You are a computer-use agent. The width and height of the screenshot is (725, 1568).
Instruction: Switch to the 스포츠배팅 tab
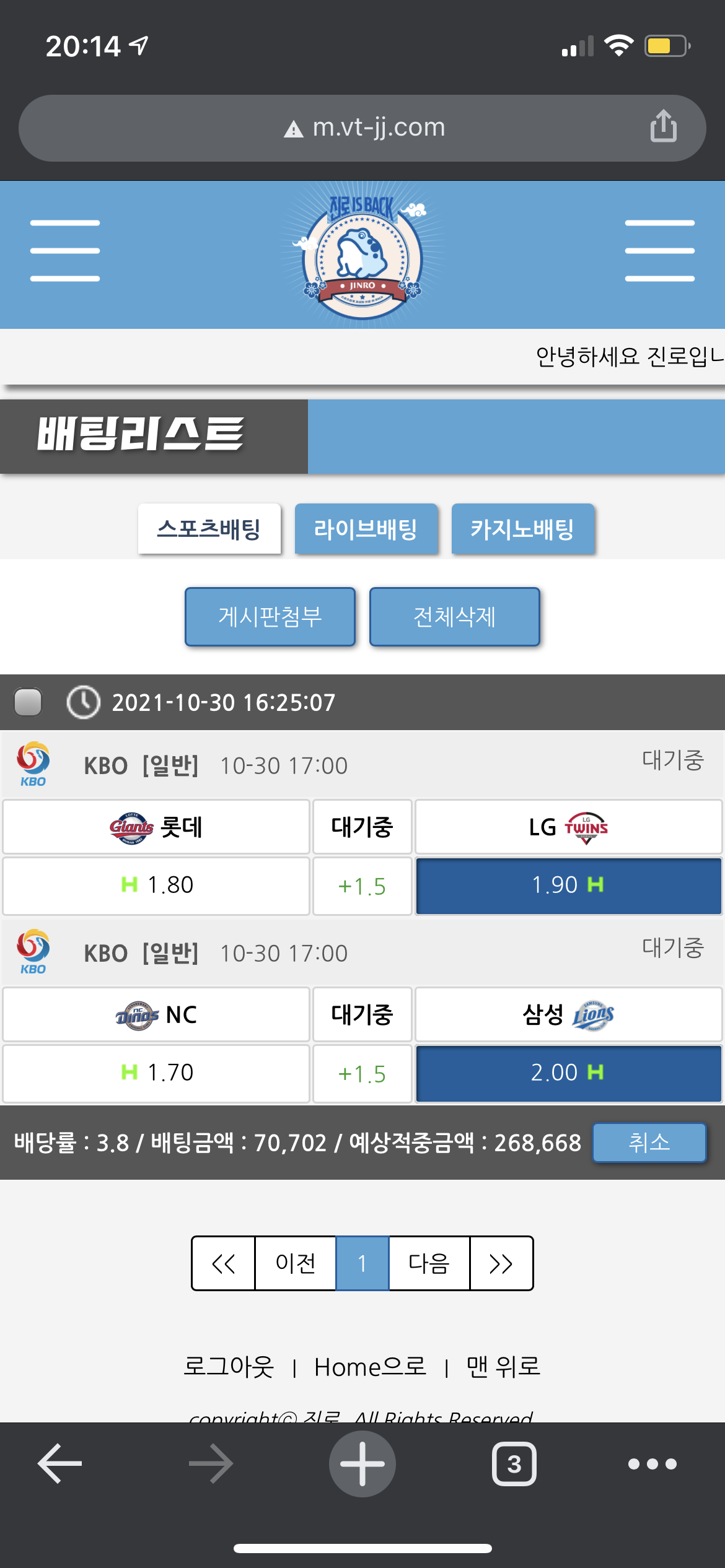click(x=209, y=529)
